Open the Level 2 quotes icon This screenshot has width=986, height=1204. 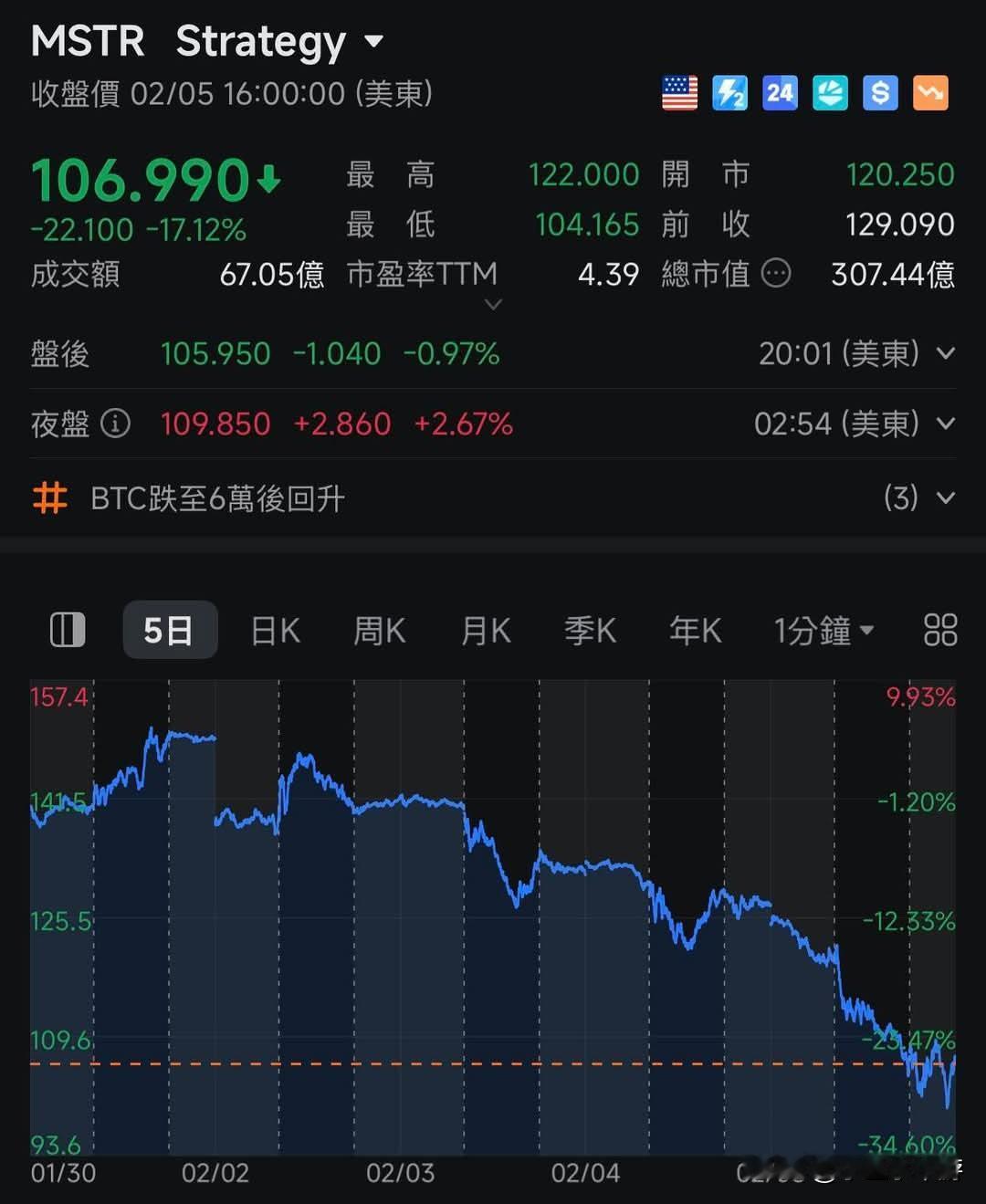tap(729, 92)
